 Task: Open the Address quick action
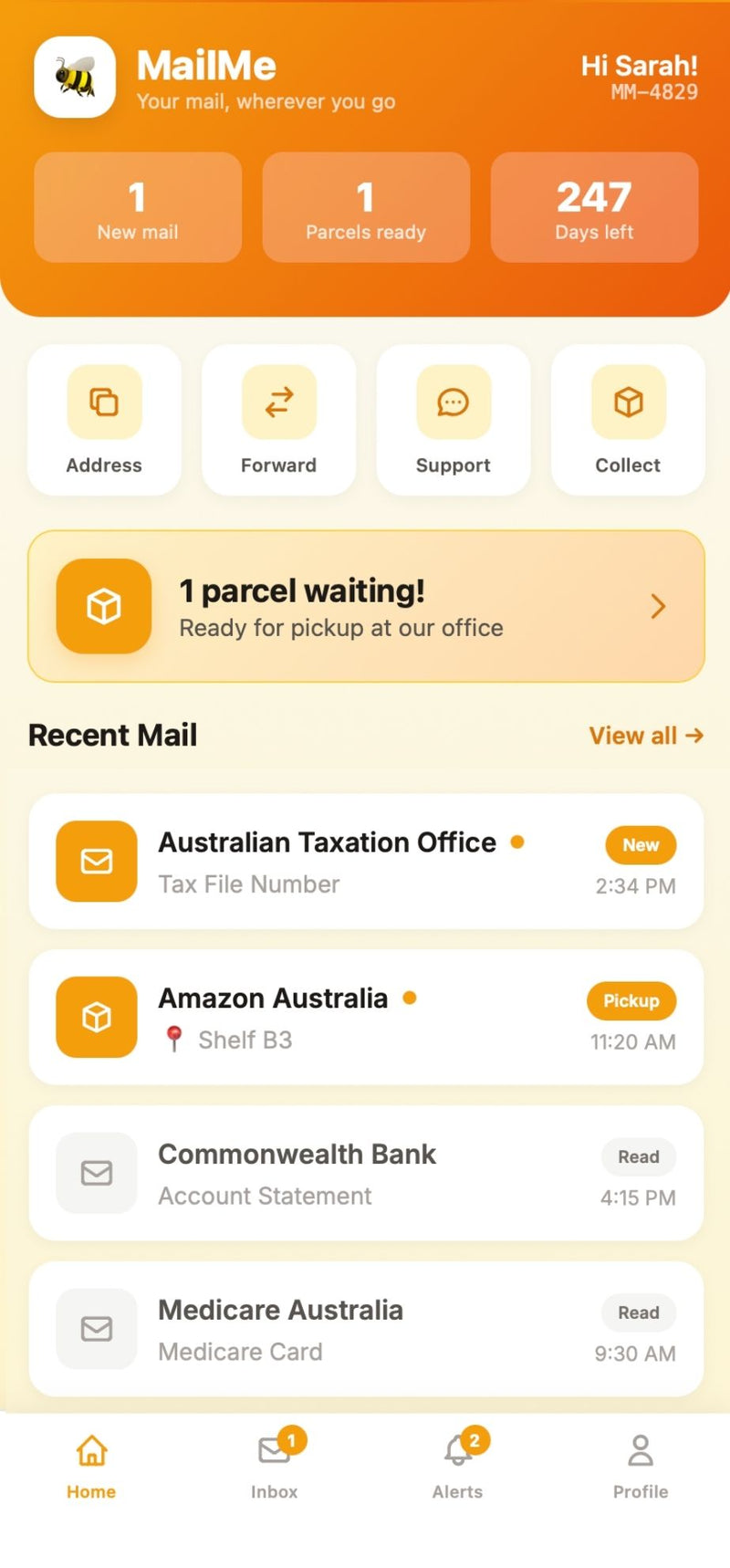pos(104,421)
